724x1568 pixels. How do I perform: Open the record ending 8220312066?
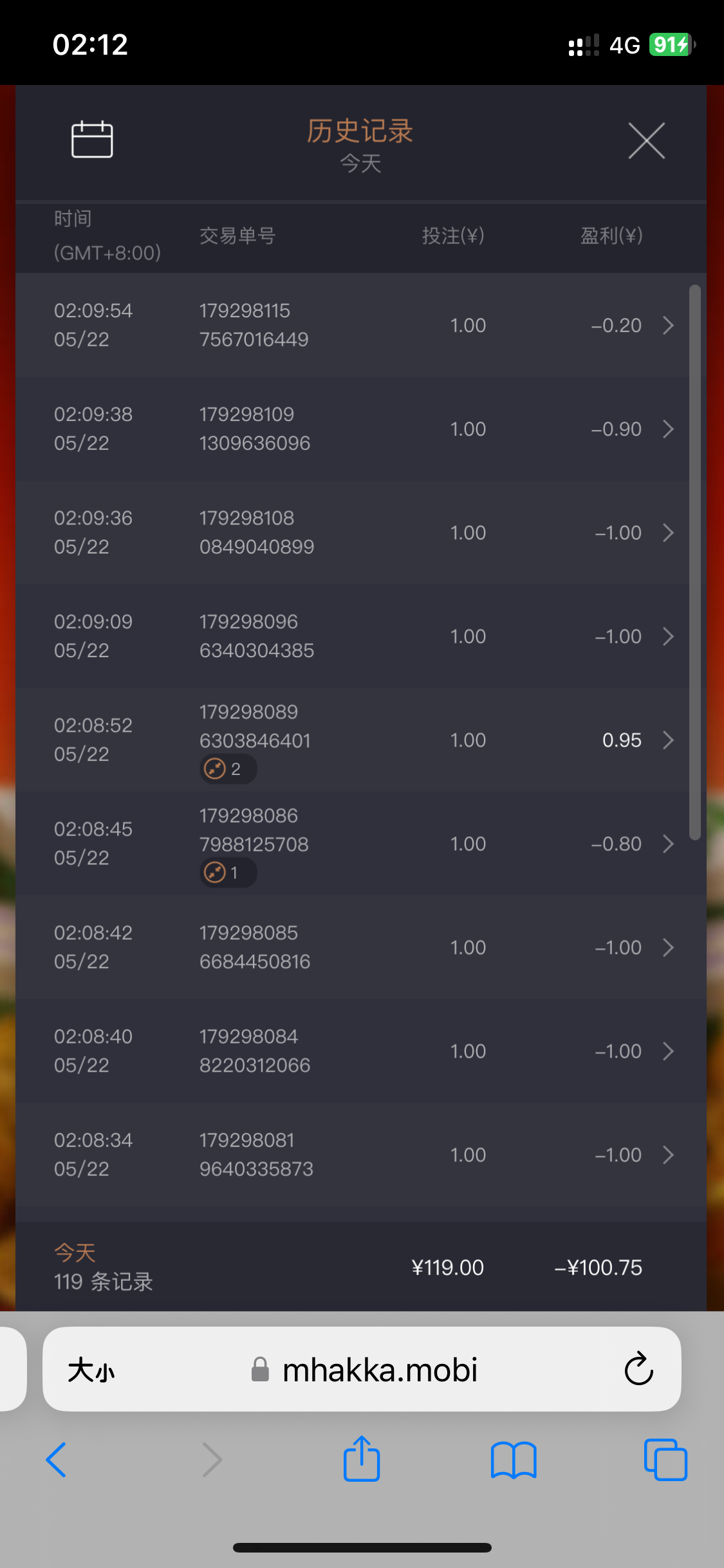click(360, 1050)
